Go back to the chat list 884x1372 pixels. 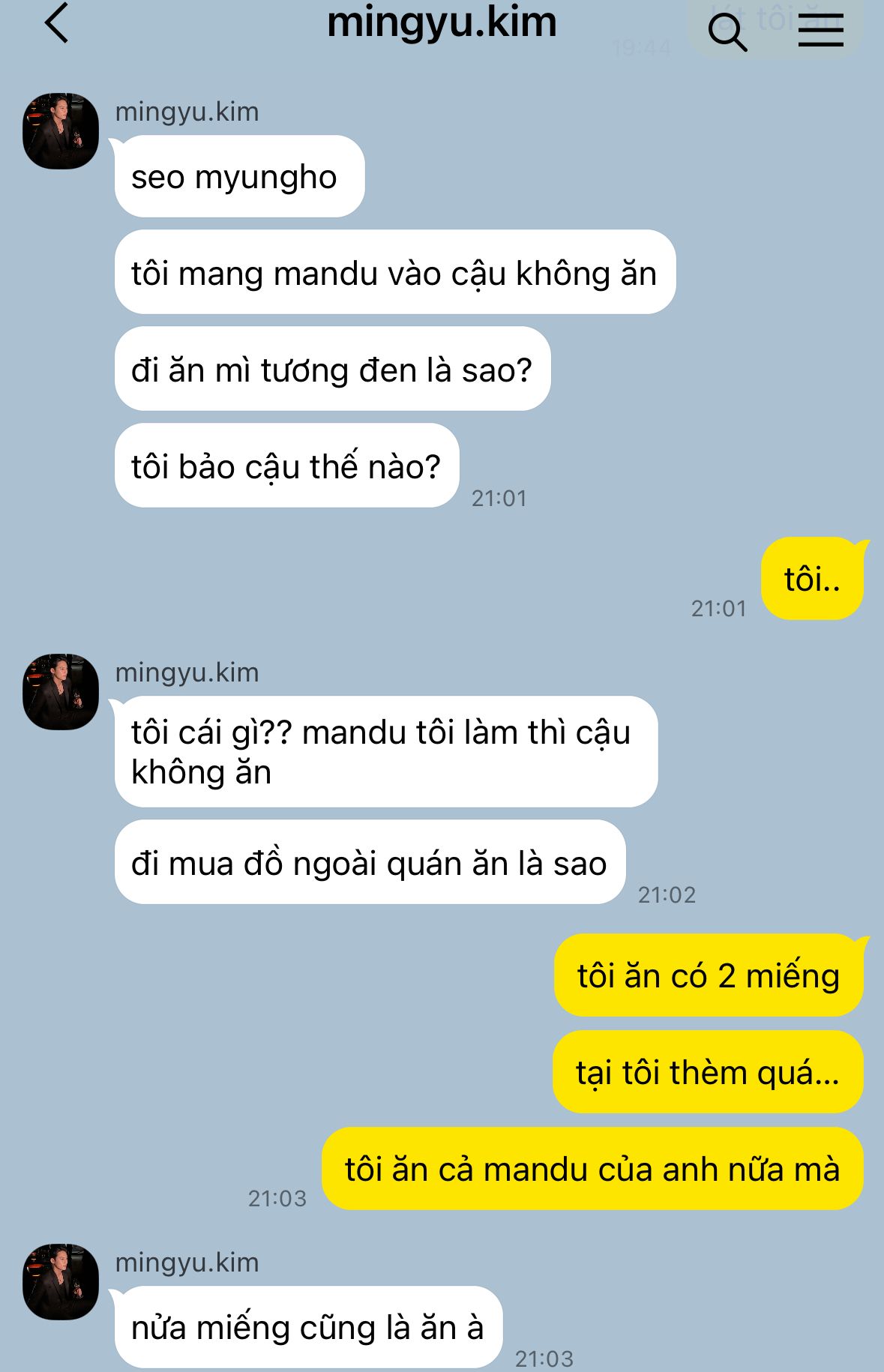tap(57, 23)
